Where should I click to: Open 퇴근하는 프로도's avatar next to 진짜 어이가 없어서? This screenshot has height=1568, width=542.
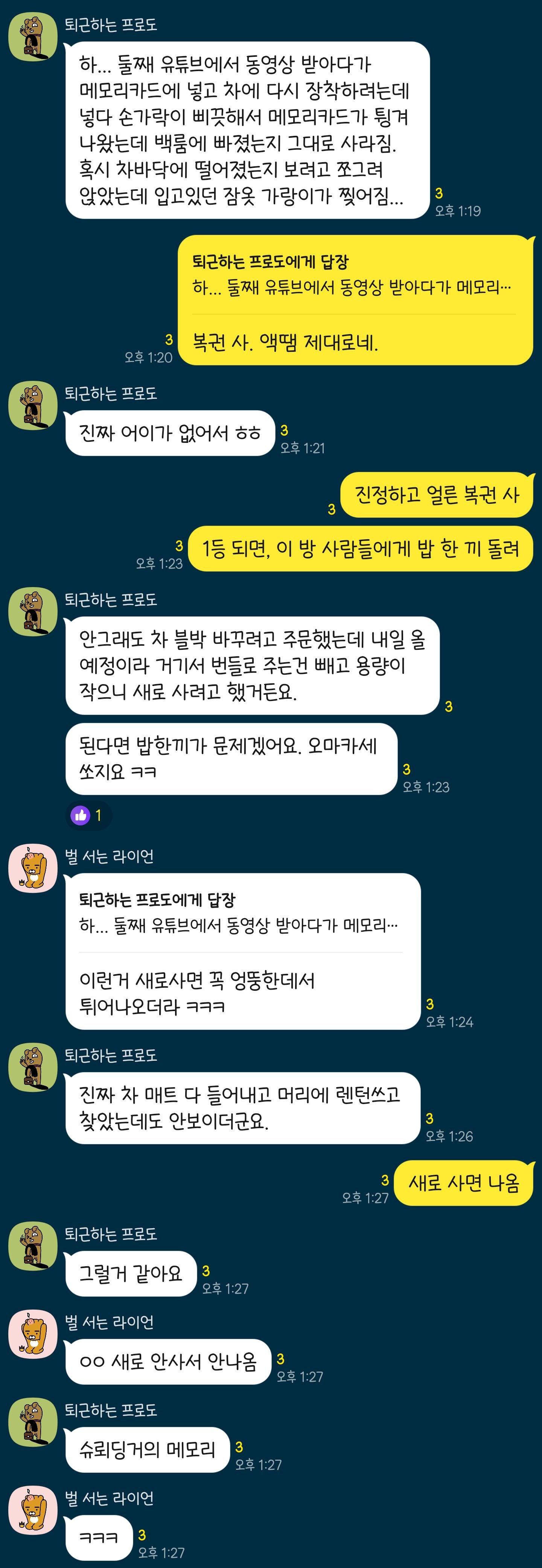click(33, 405)
